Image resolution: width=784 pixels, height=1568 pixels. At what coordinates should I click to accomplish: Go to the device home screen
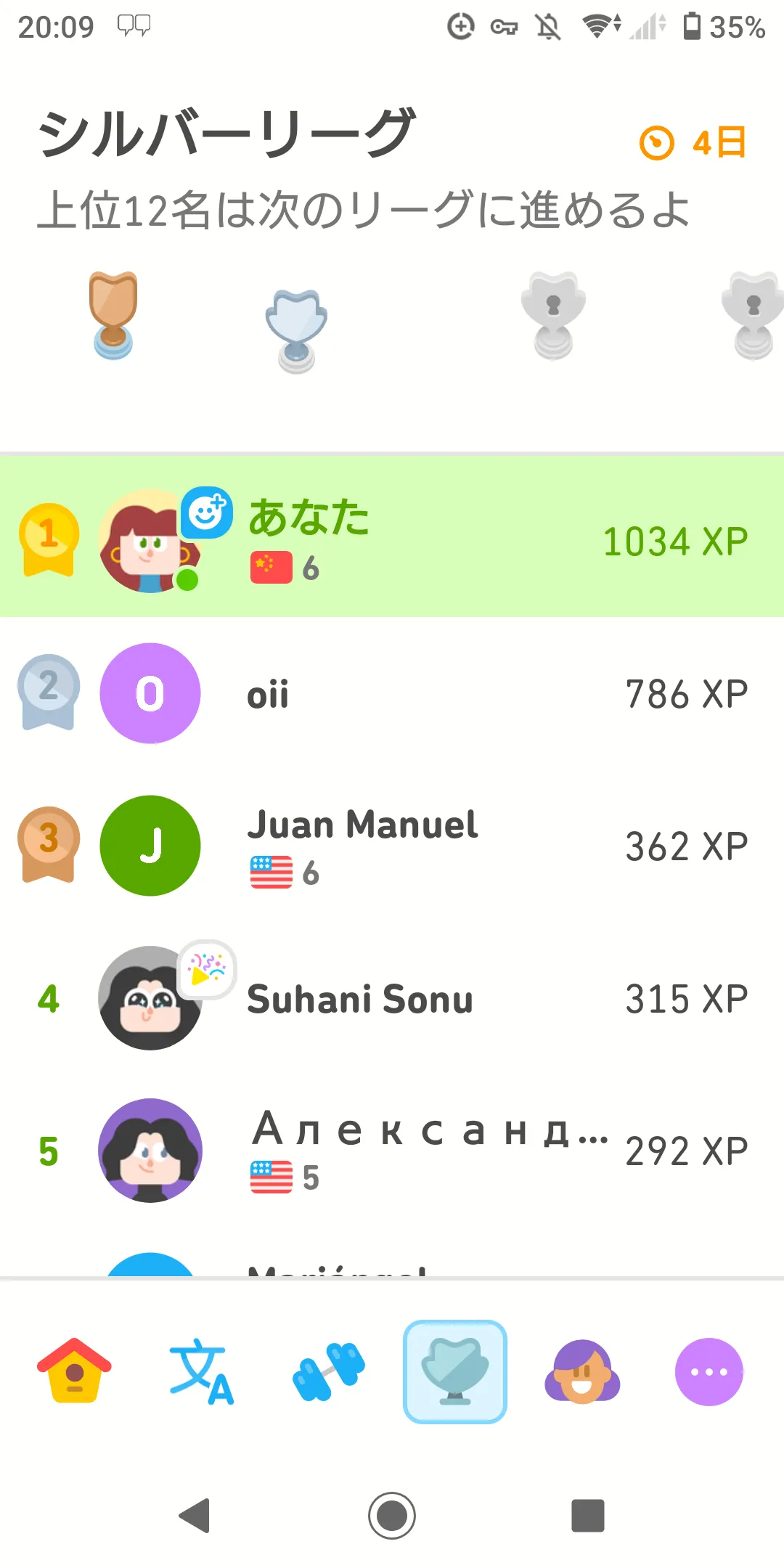click(392, 1515)
